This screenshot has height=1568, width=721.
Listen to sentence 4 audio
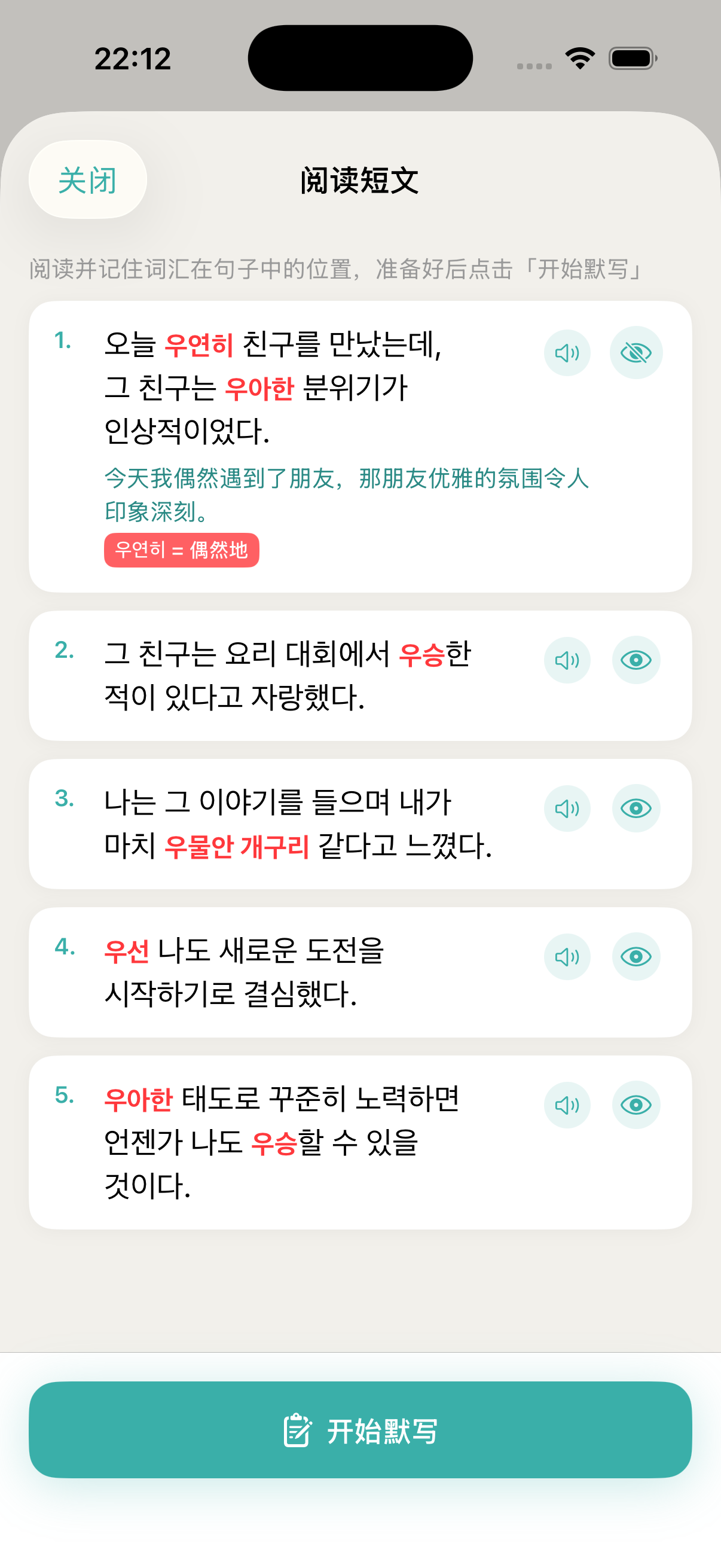(x=567, y=957)
